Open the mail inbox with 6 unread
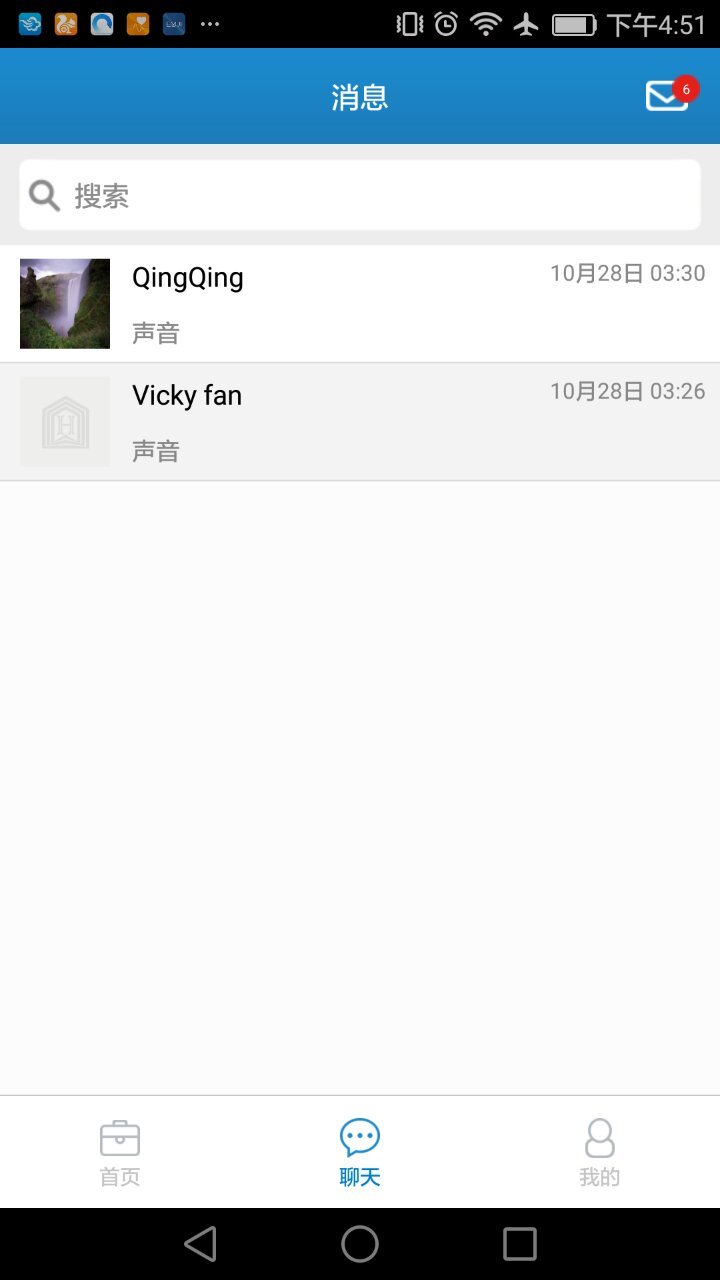The image size is (720, 1280). tap(668, 96)
